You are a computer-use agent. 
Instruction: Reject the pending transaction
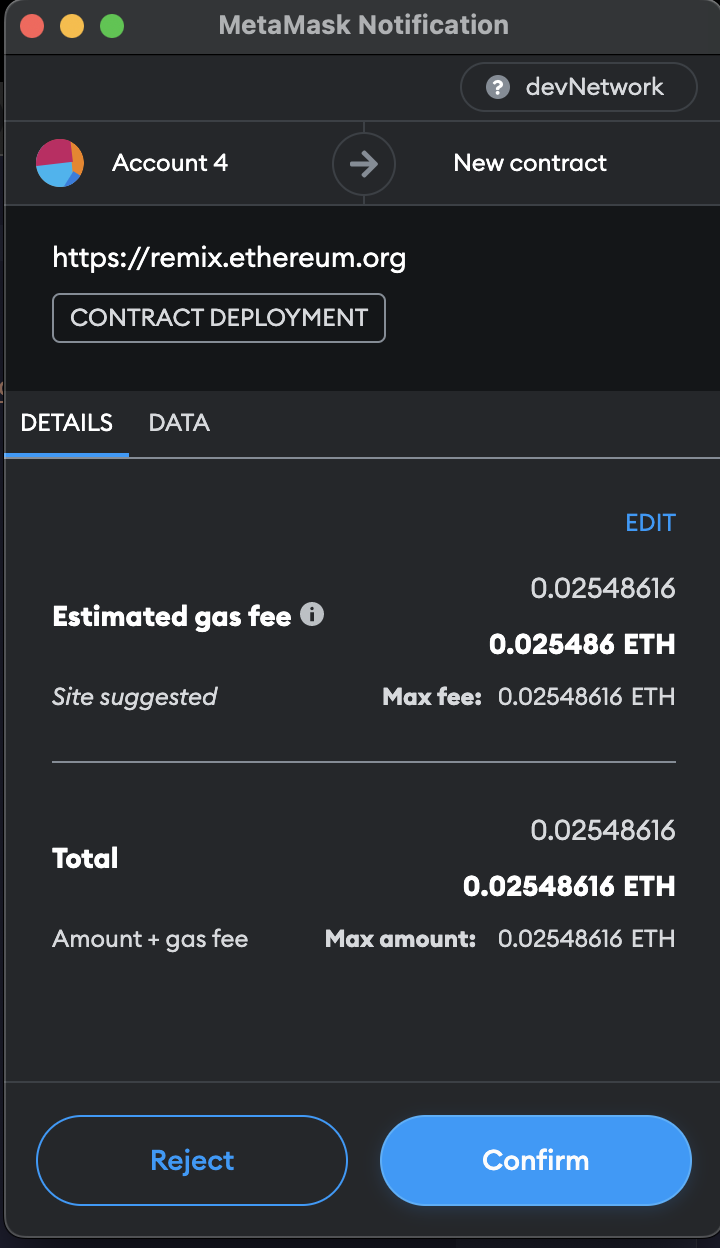[191, 1160]
